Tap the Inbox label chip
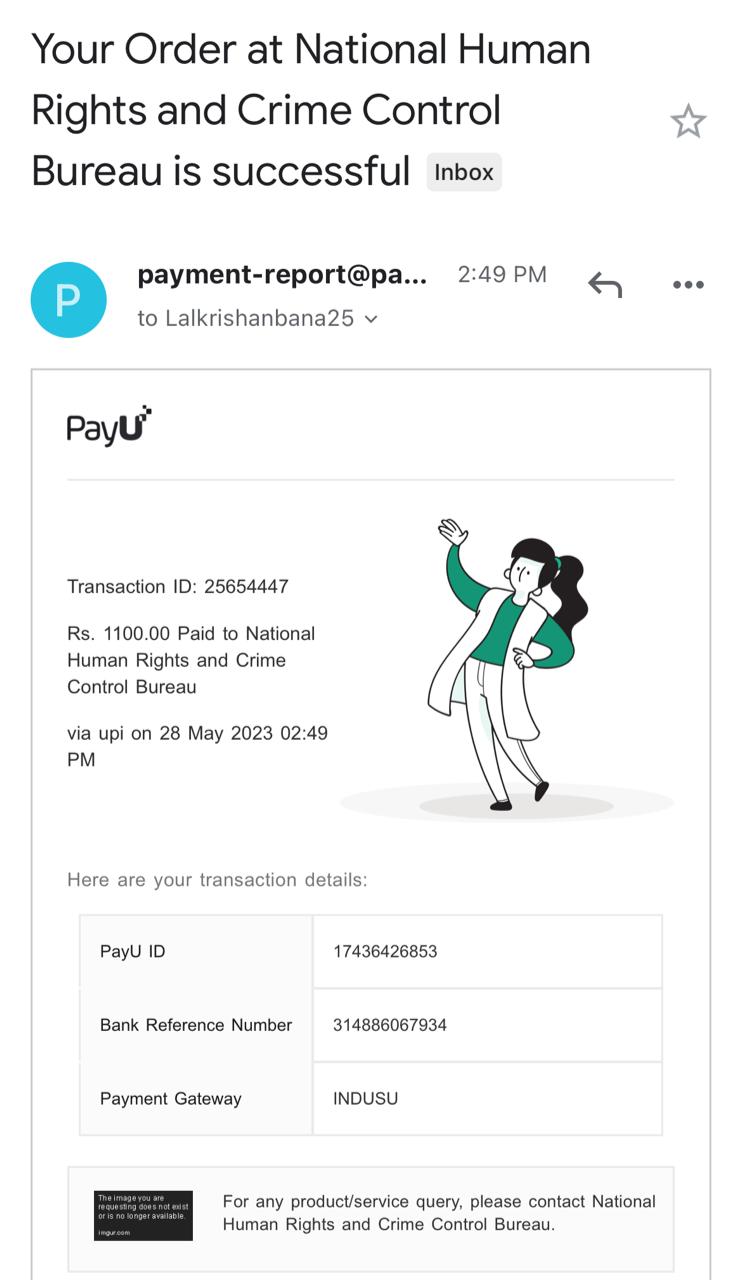742x1280 pixels. click(x=464, y=172)
